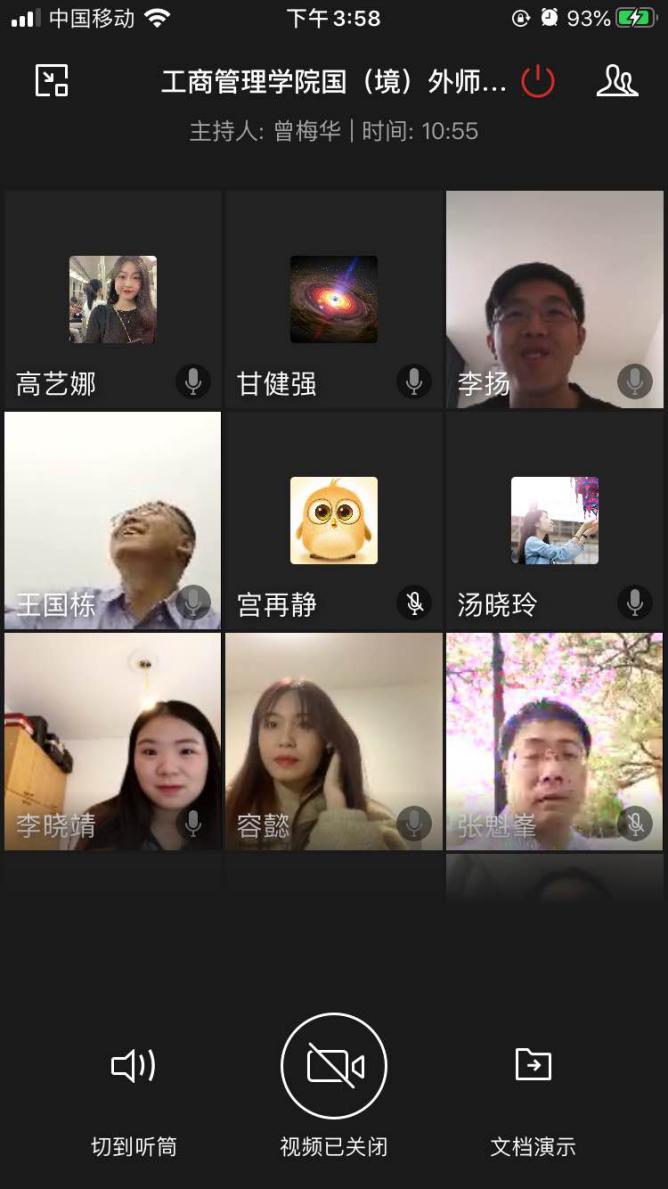Select 甘健强's participant tile

[x=334, y=299]
